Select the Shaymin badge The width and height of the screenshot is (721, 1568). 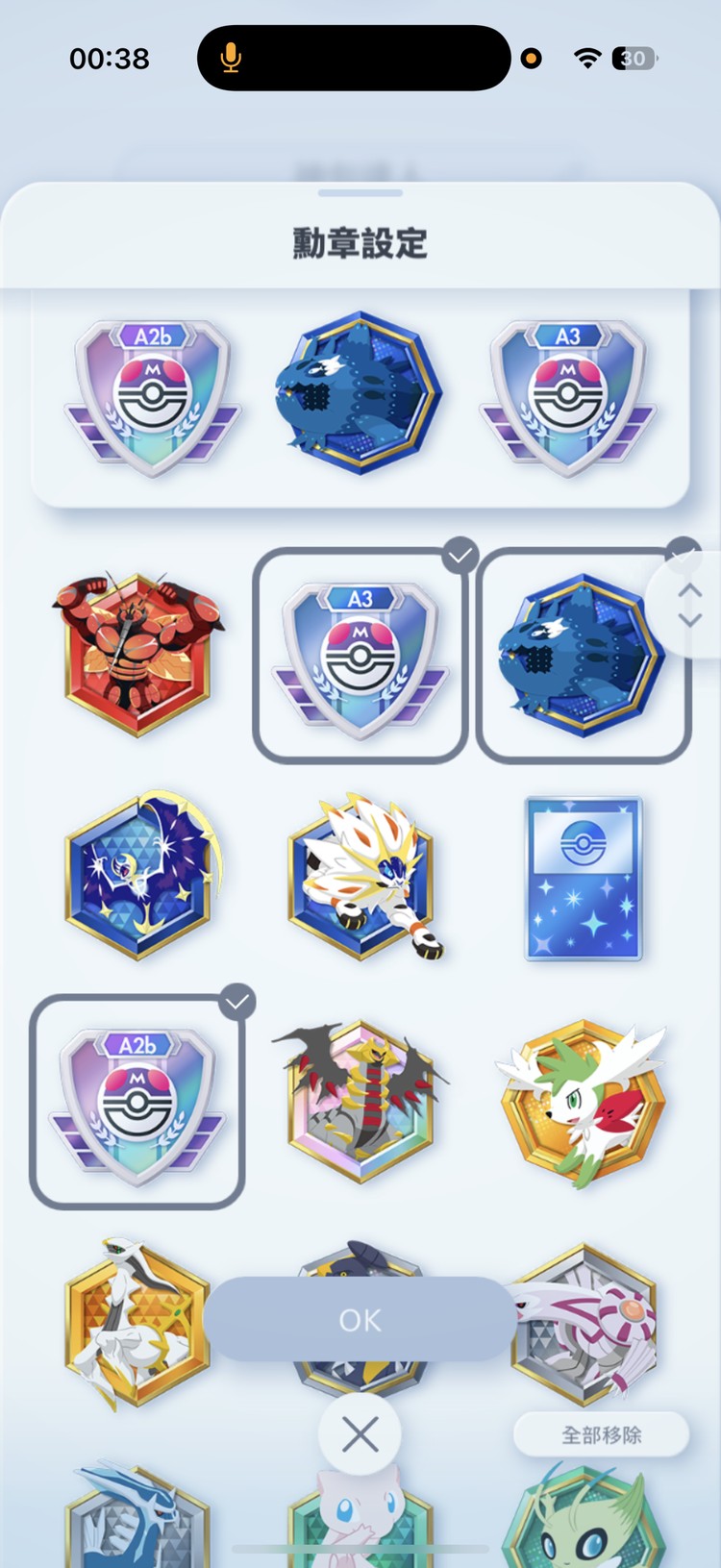pyautogui.click(x=581, y=1101)
